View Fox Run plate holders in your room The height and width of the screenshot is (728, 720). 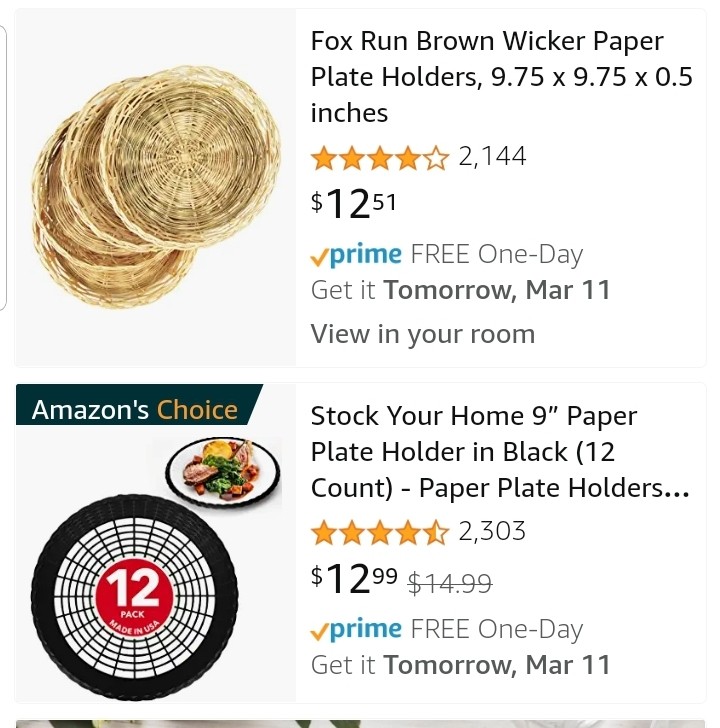(422, 334)
